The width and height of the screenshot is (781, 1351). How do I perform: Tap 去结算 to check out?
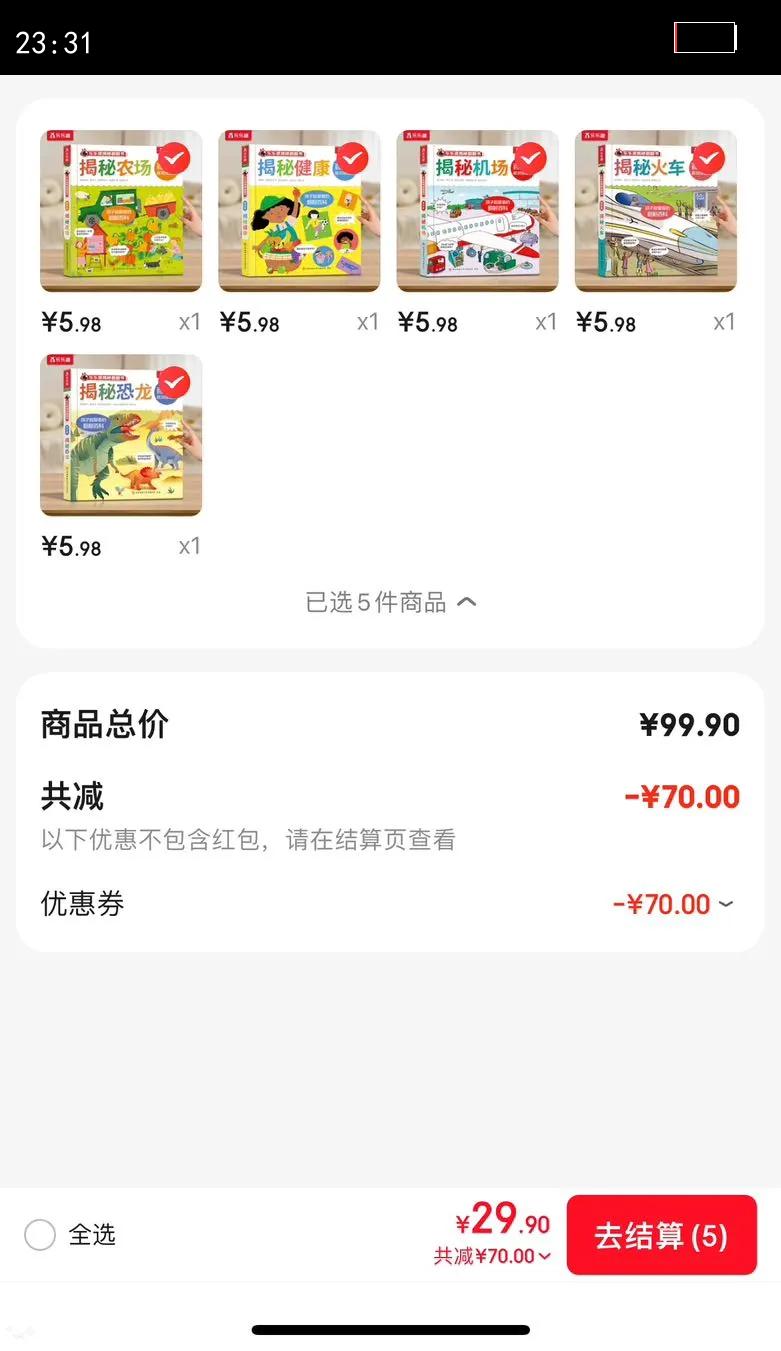(x=661, y=1235)
